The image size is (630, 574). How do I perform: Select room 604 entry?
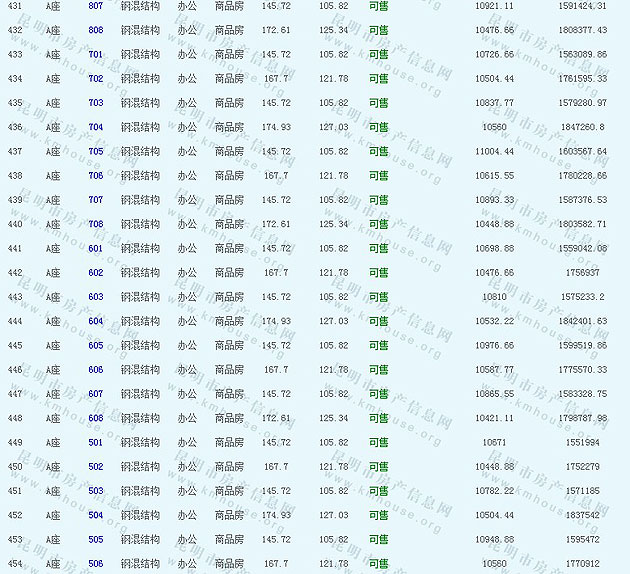pos(95,321)
